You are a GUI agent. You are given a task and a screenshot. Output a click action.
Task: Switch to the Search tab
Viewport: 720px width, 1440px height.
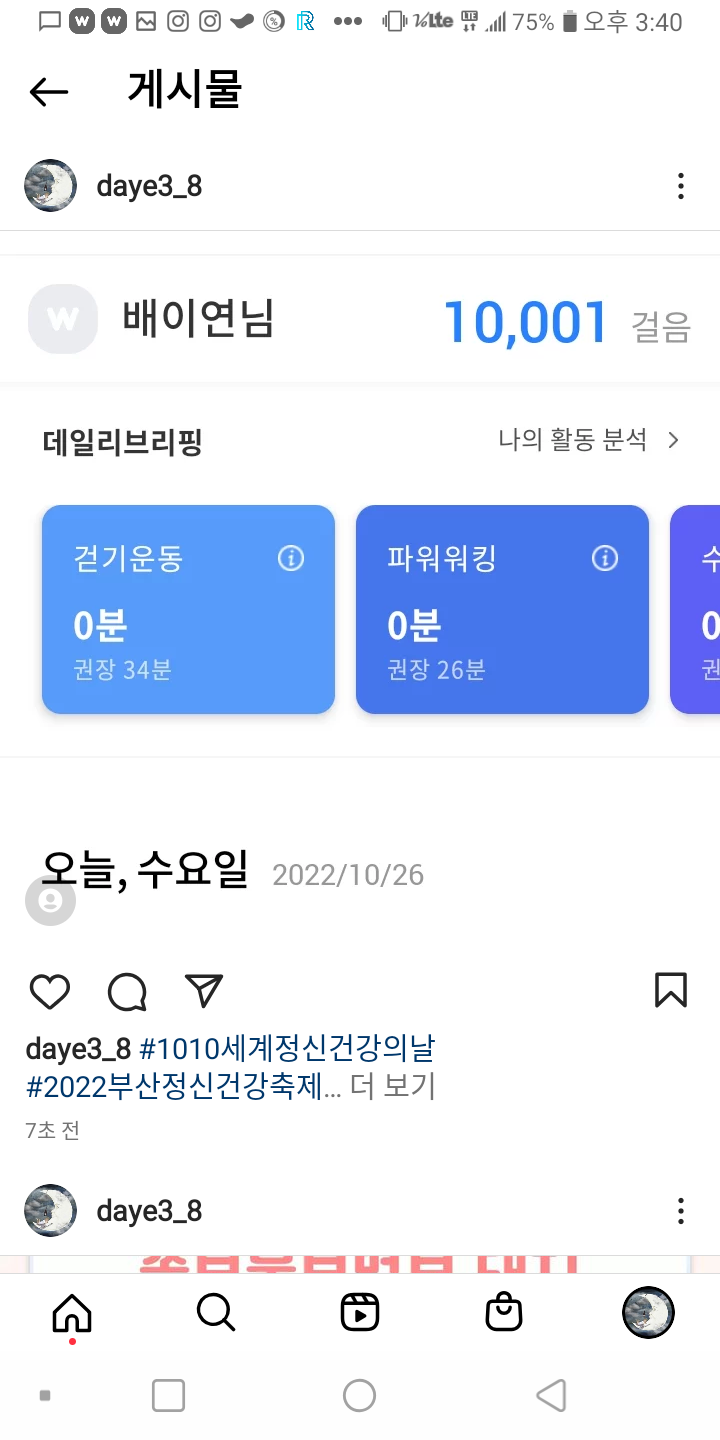(216, 1312)
